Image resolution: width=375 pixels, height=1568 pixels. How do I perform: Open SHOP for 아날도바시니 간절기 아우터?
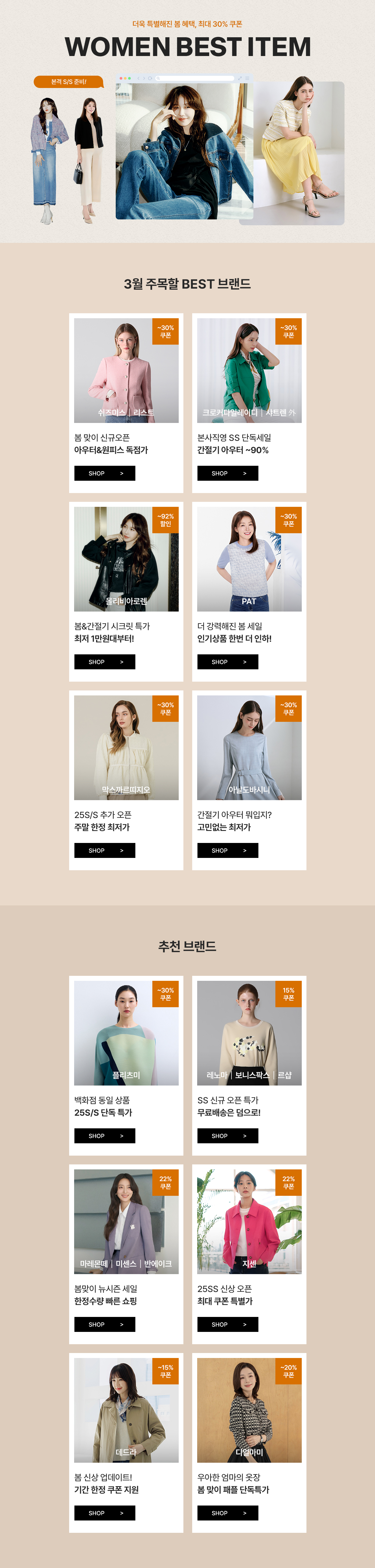click(227, 850)
